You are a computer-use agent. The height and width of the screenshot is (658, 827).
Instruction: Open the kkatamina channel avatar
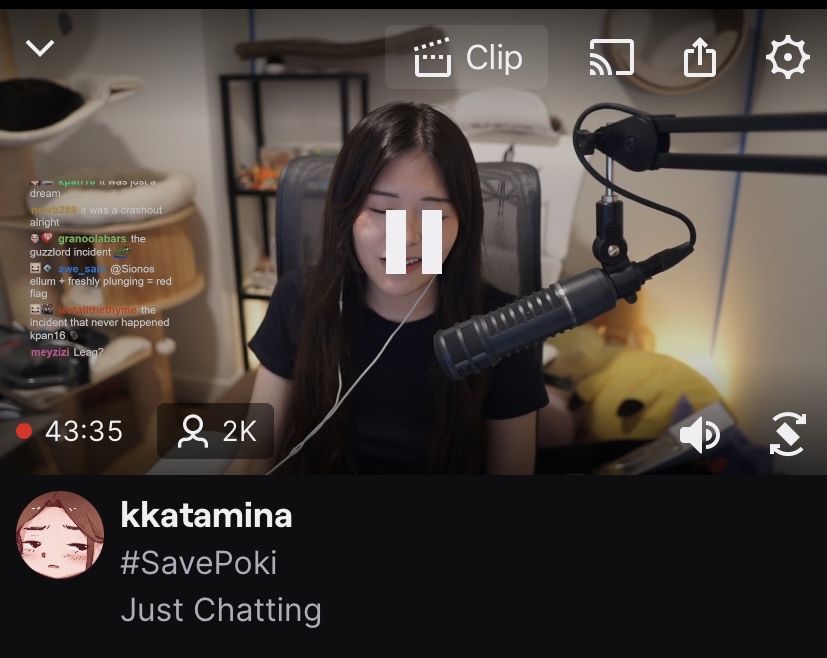60,535
